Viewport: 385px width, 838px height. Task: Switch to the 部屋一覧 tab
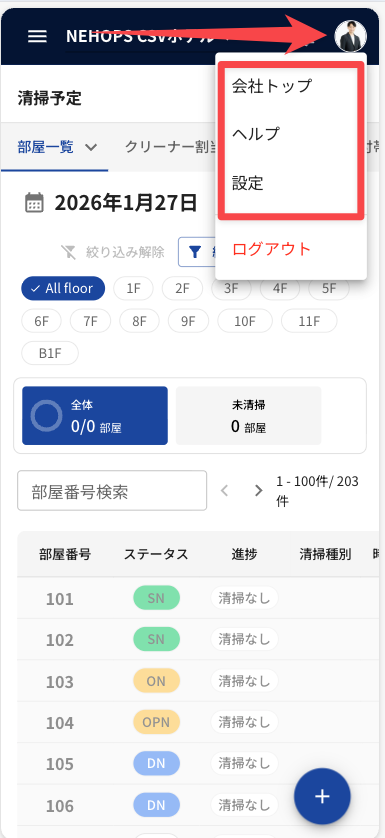(57, 147)
